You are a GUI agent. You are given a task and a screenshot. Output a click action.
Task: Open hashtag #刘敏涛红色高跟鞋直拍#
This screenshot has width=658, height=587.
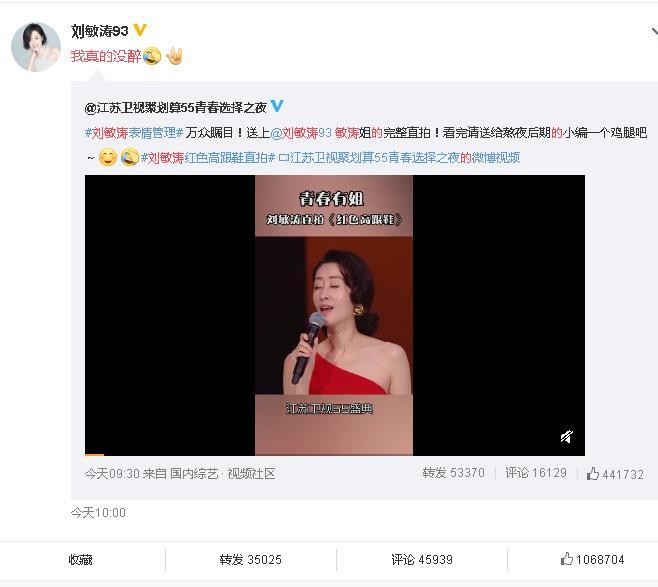coord(203,158)
